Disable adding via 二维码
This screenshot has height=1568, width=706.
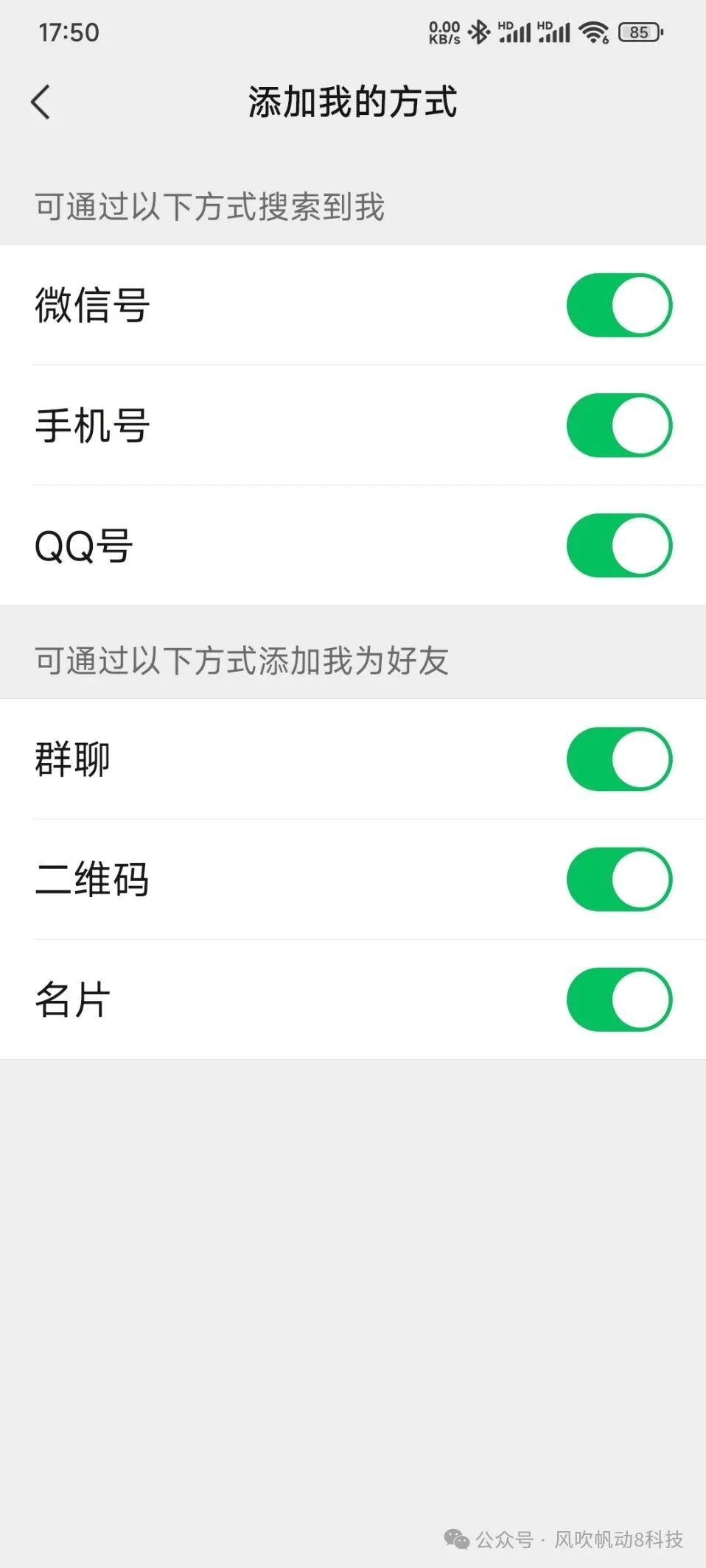point(619,879)
